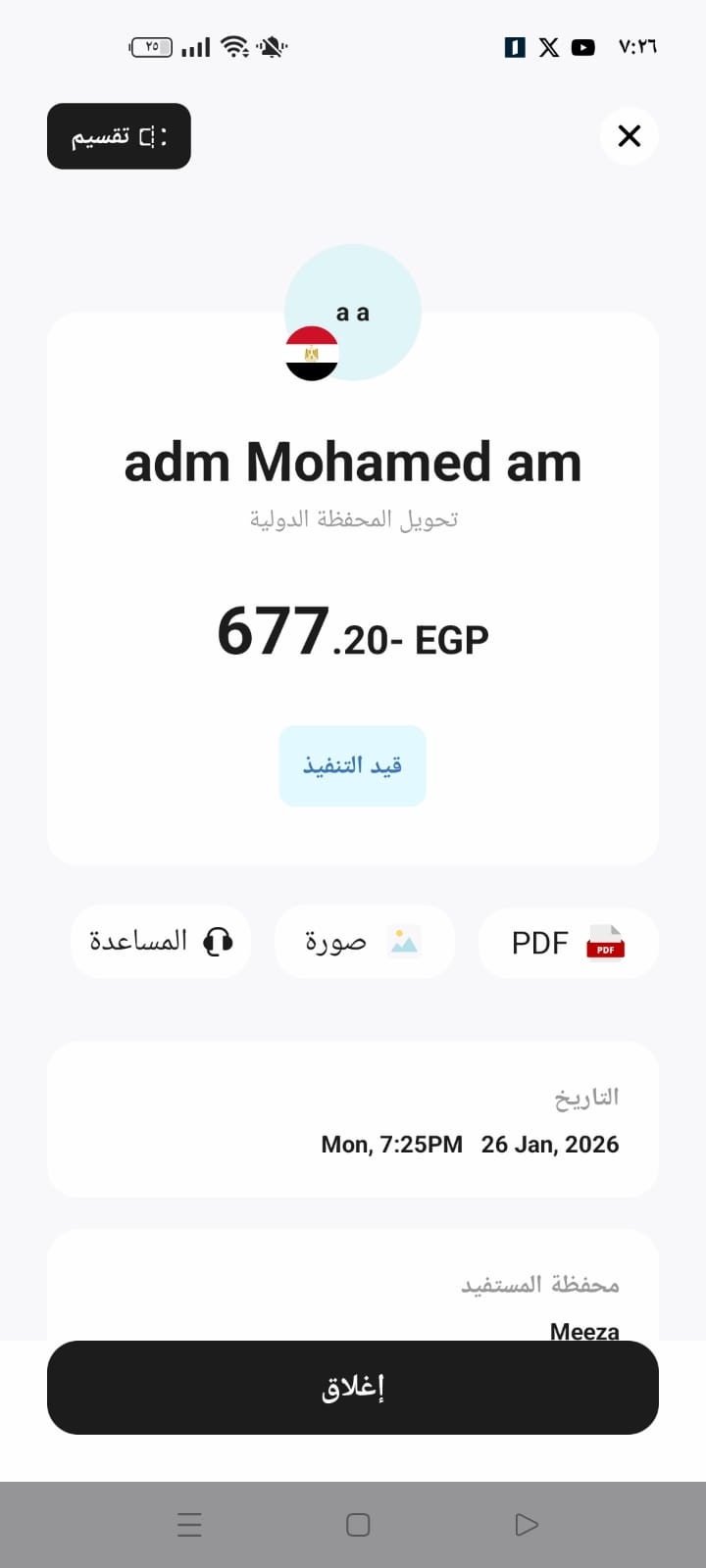The image size is (706, 1568).
Task: Save the receipt as صورة (image)
Action: (364, 943)
